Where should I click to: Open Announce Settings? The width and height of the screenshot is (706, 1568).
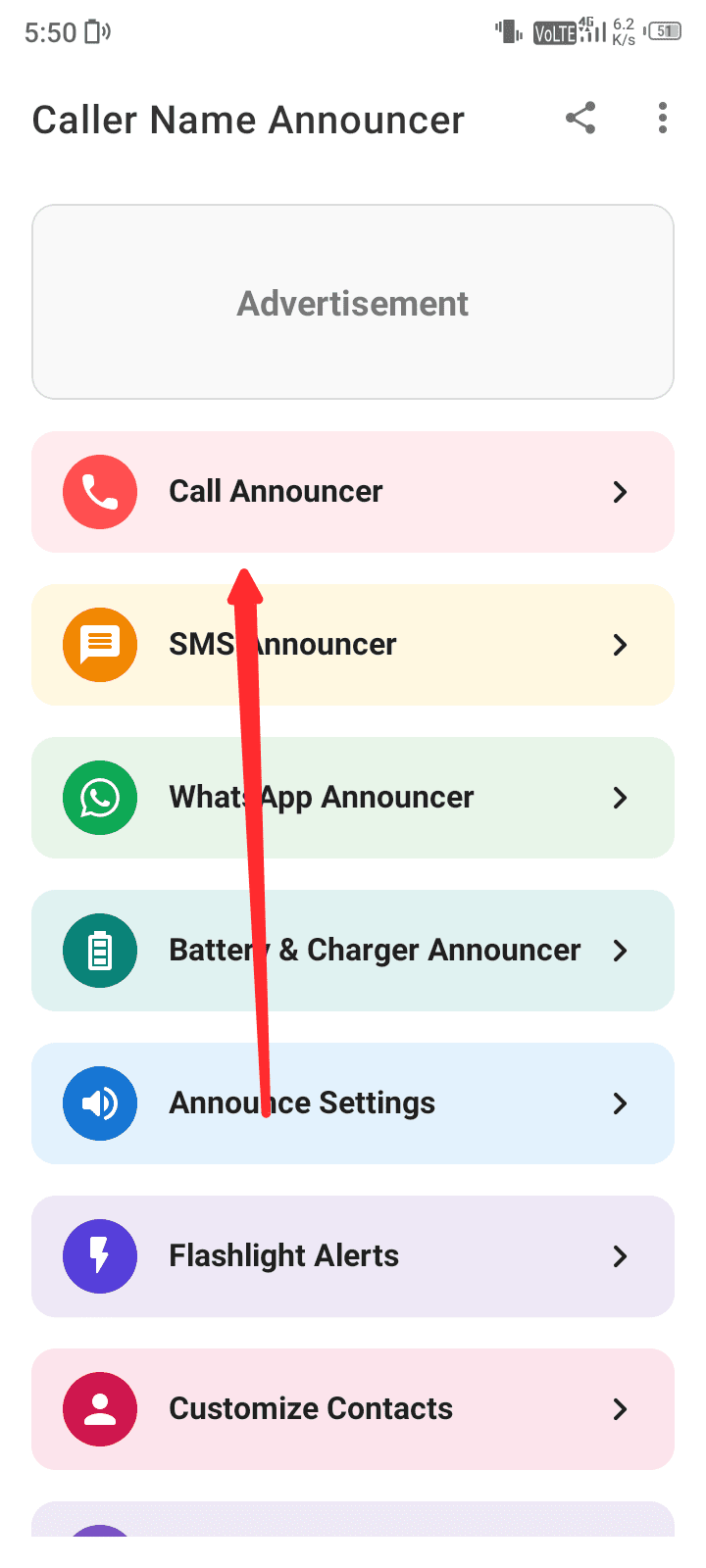(x=353, y=1103)
